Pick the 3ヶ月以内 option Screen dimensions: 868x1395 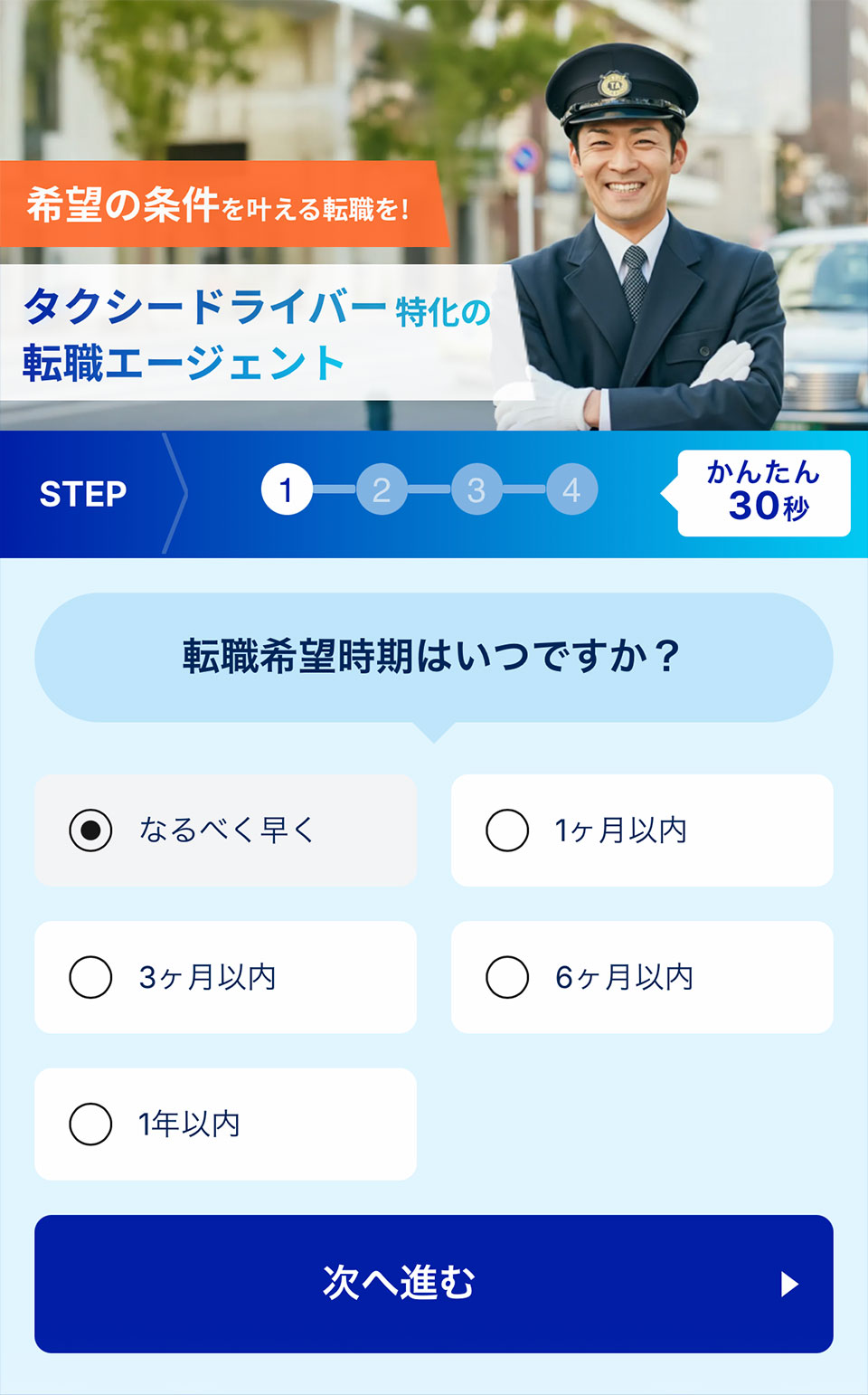(x=91, y=977)
